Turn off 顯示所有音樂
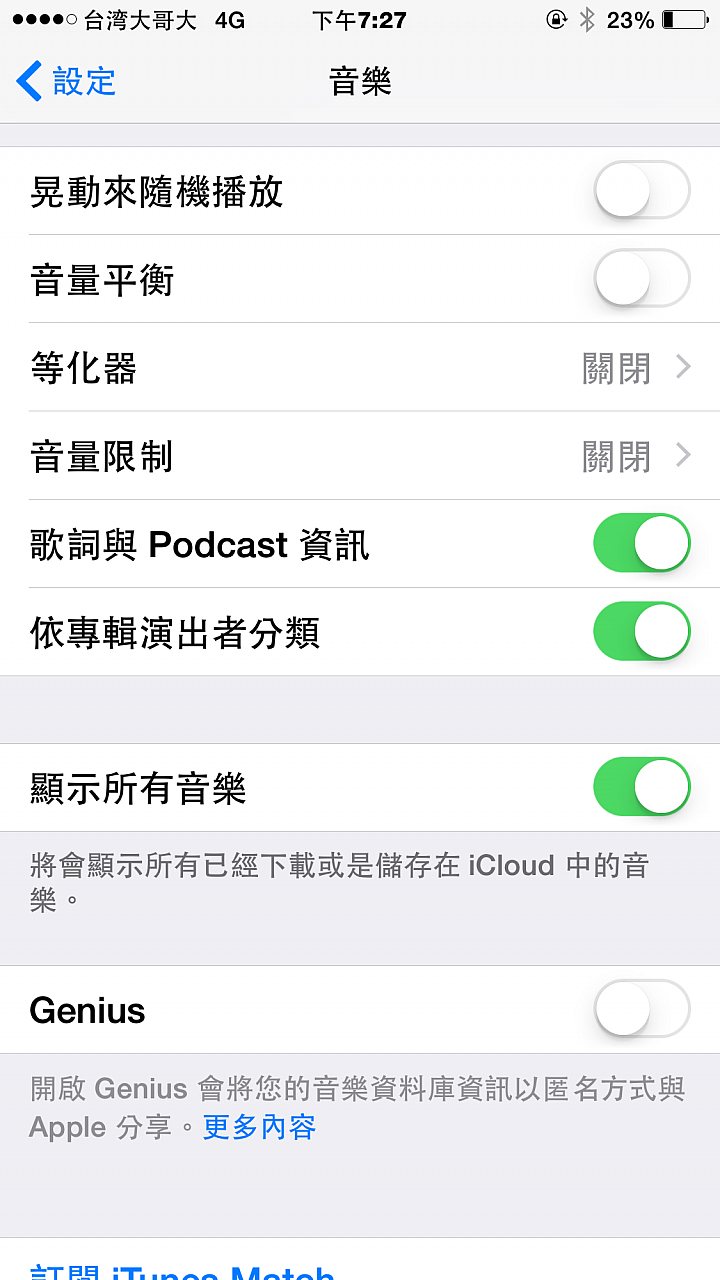This screenshot has width=720, height=1280. [642, 787]
